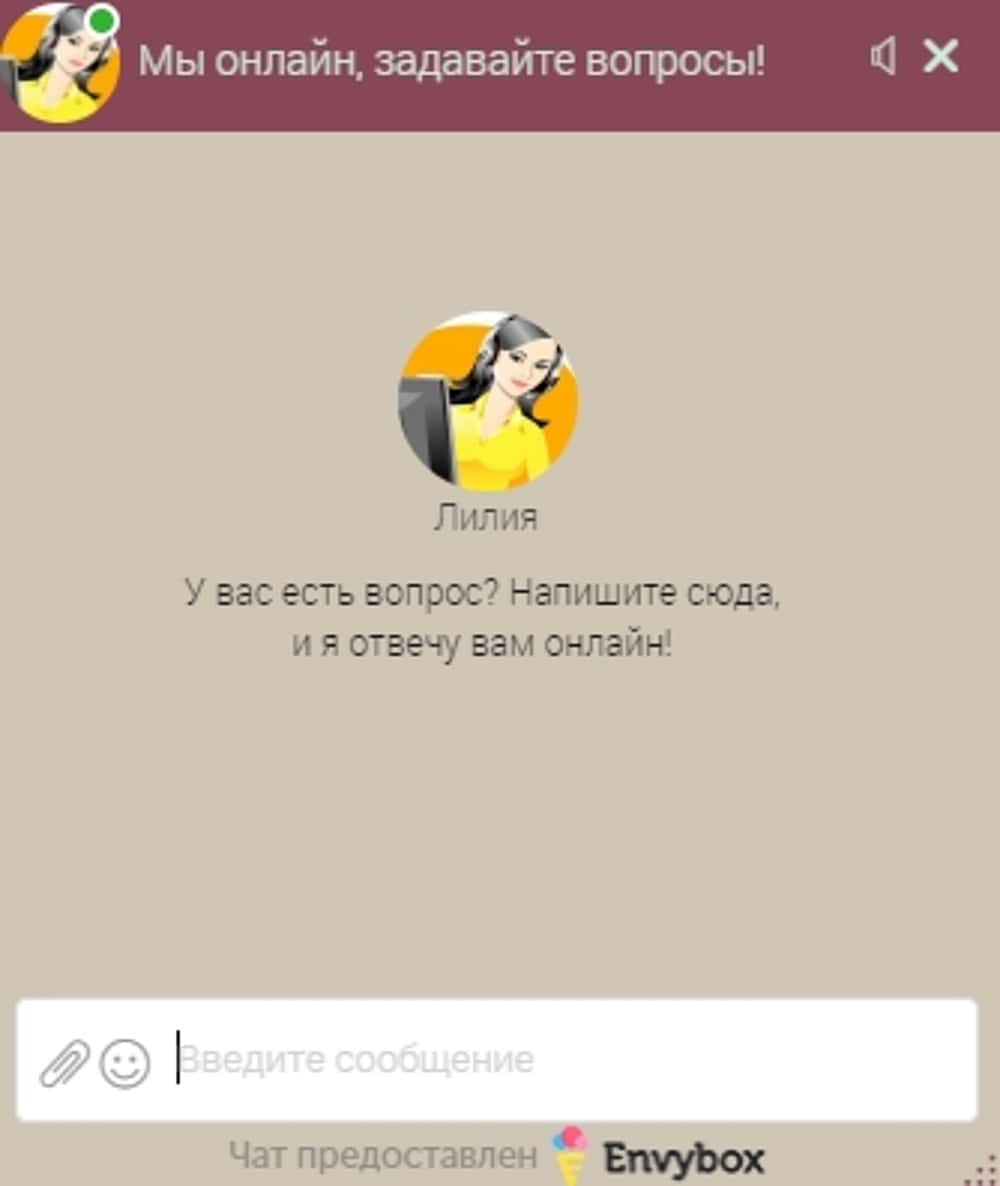Attach a file with the paperclip
Viewport: 1000px width, 1186px height.
64,1062
